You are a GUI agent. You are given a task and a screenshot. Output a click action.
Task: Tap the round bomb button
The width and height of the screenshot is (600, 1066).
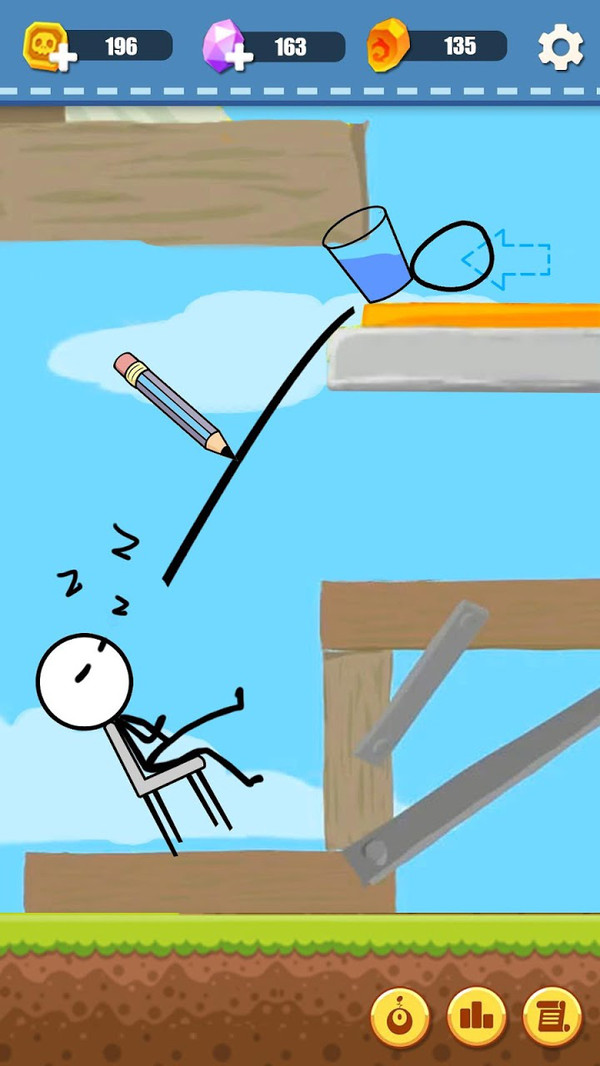tap(400, 1017)
